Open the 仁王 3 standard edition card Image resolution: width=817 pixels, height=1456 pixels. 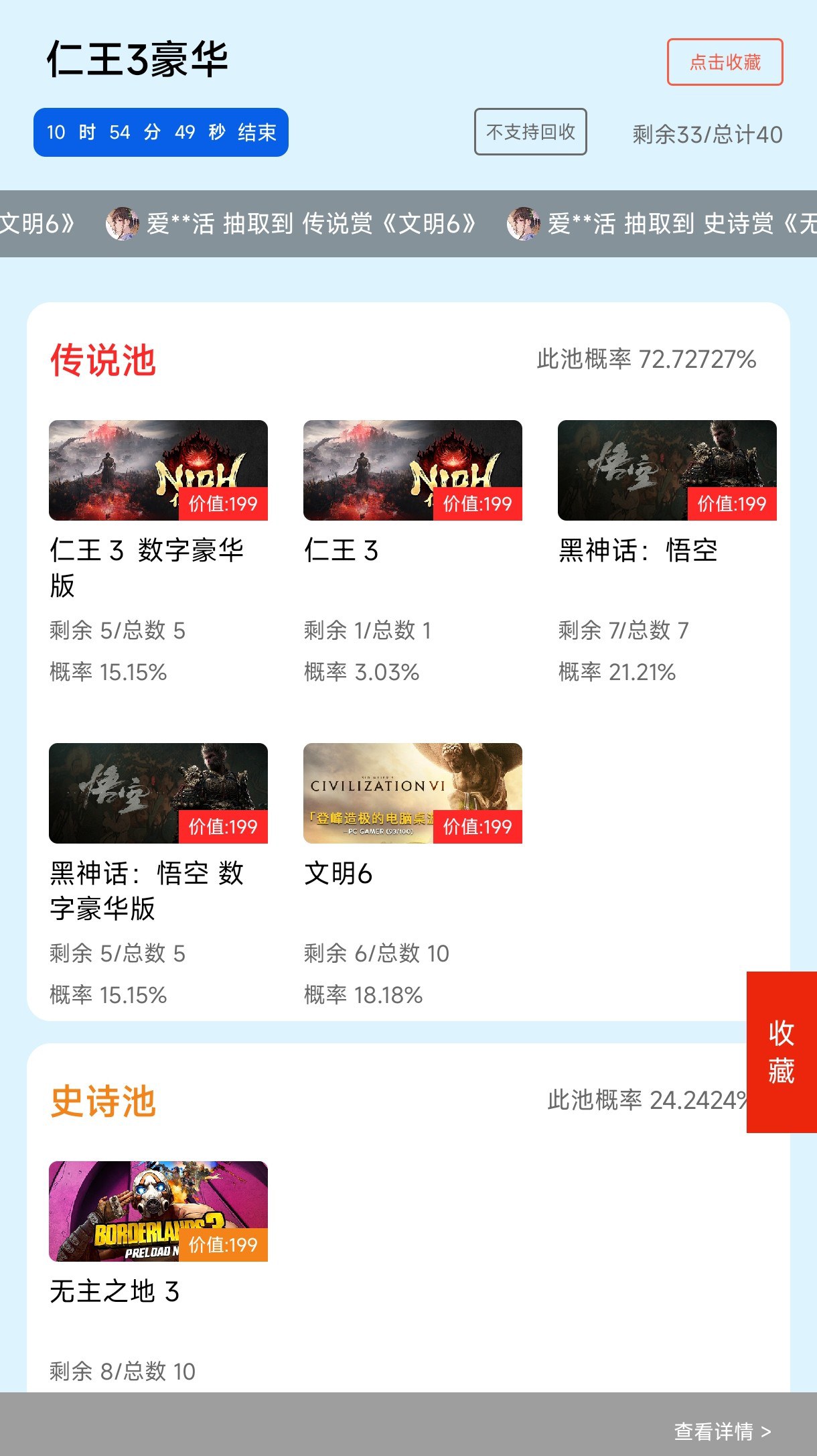pos(413,470)
